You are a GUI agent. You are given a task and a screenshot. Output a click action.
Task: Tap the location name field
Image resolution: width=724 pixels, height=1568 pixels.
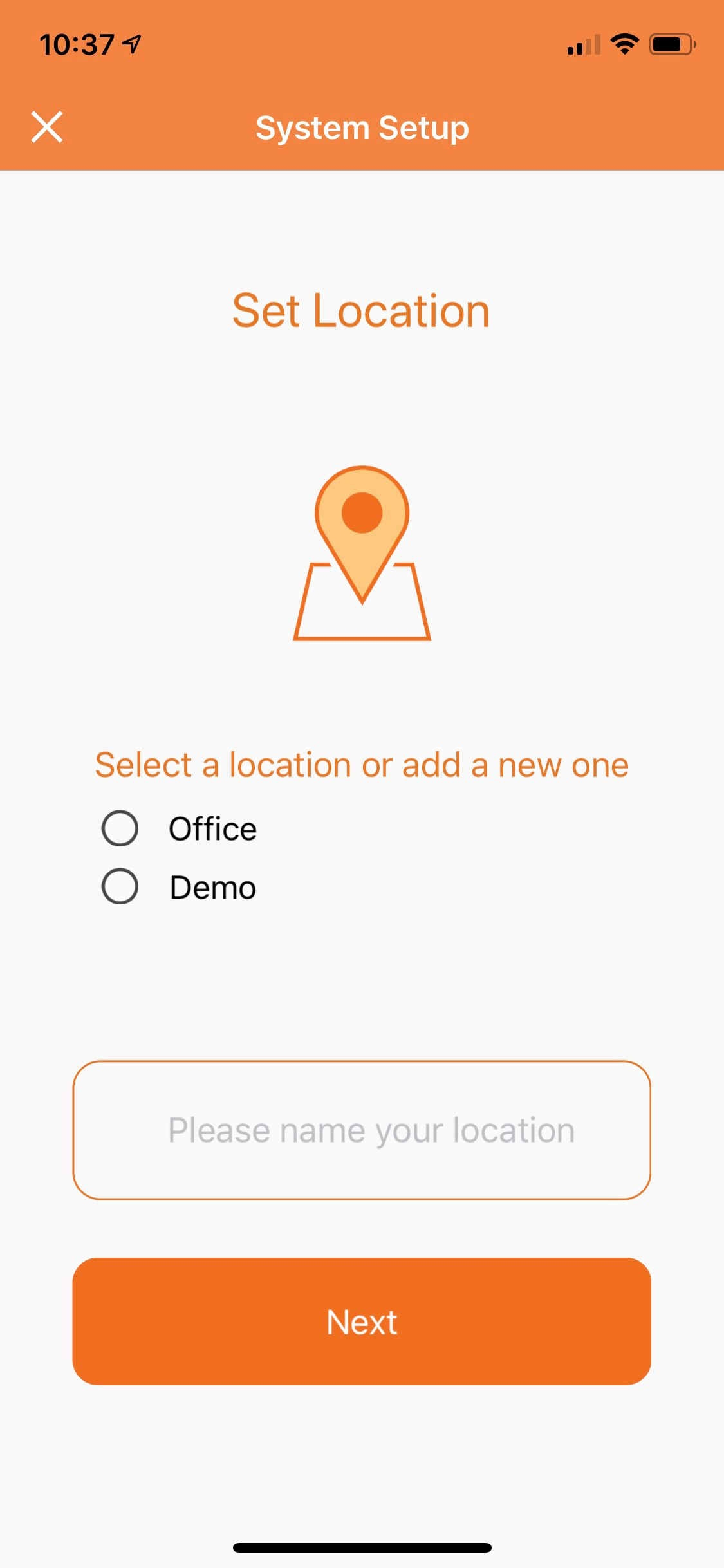click(x=362, y=1130)
